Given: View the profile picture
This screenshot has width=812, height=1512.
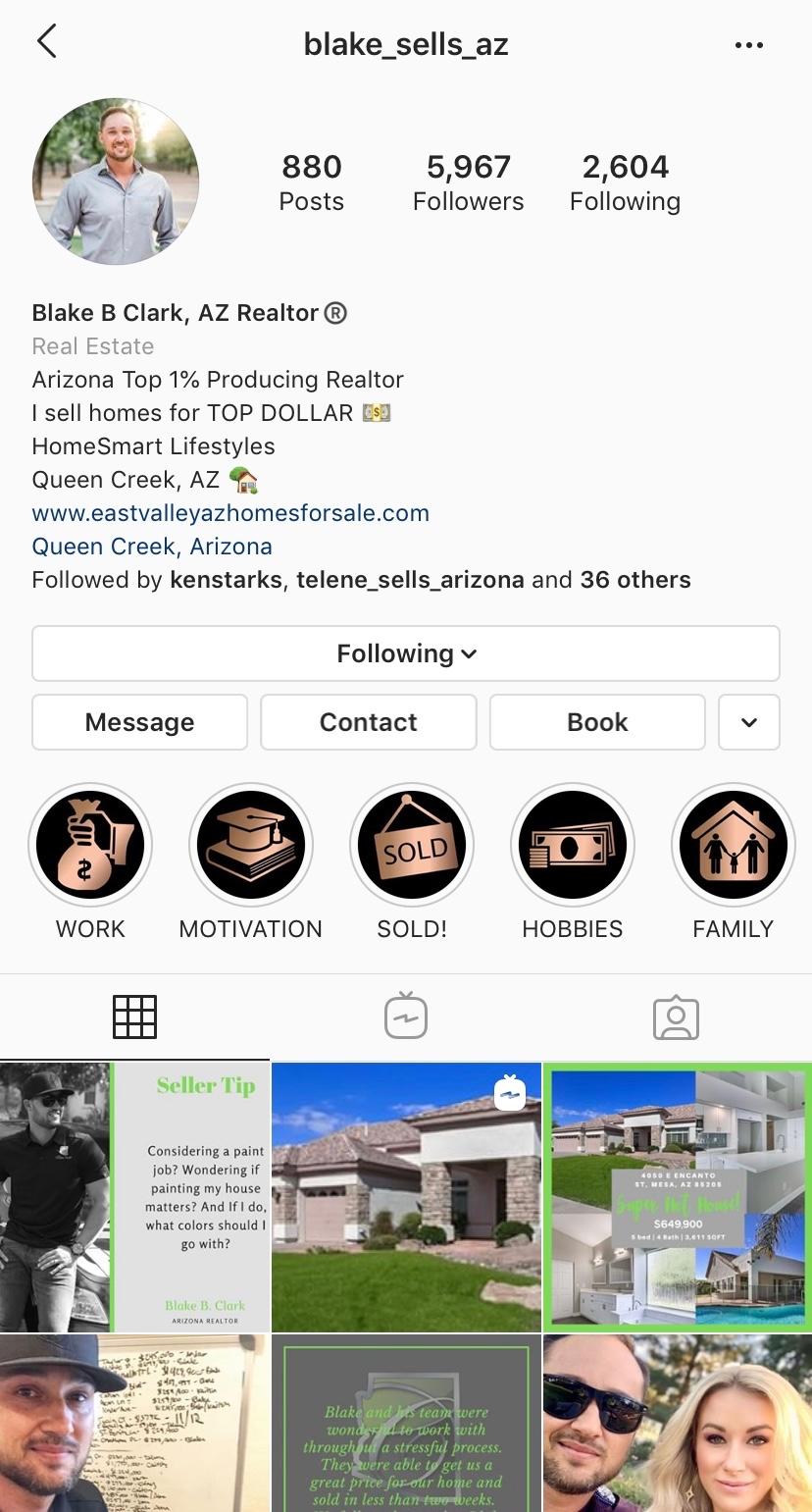Looking at the screenshot, I should (116, 182).
